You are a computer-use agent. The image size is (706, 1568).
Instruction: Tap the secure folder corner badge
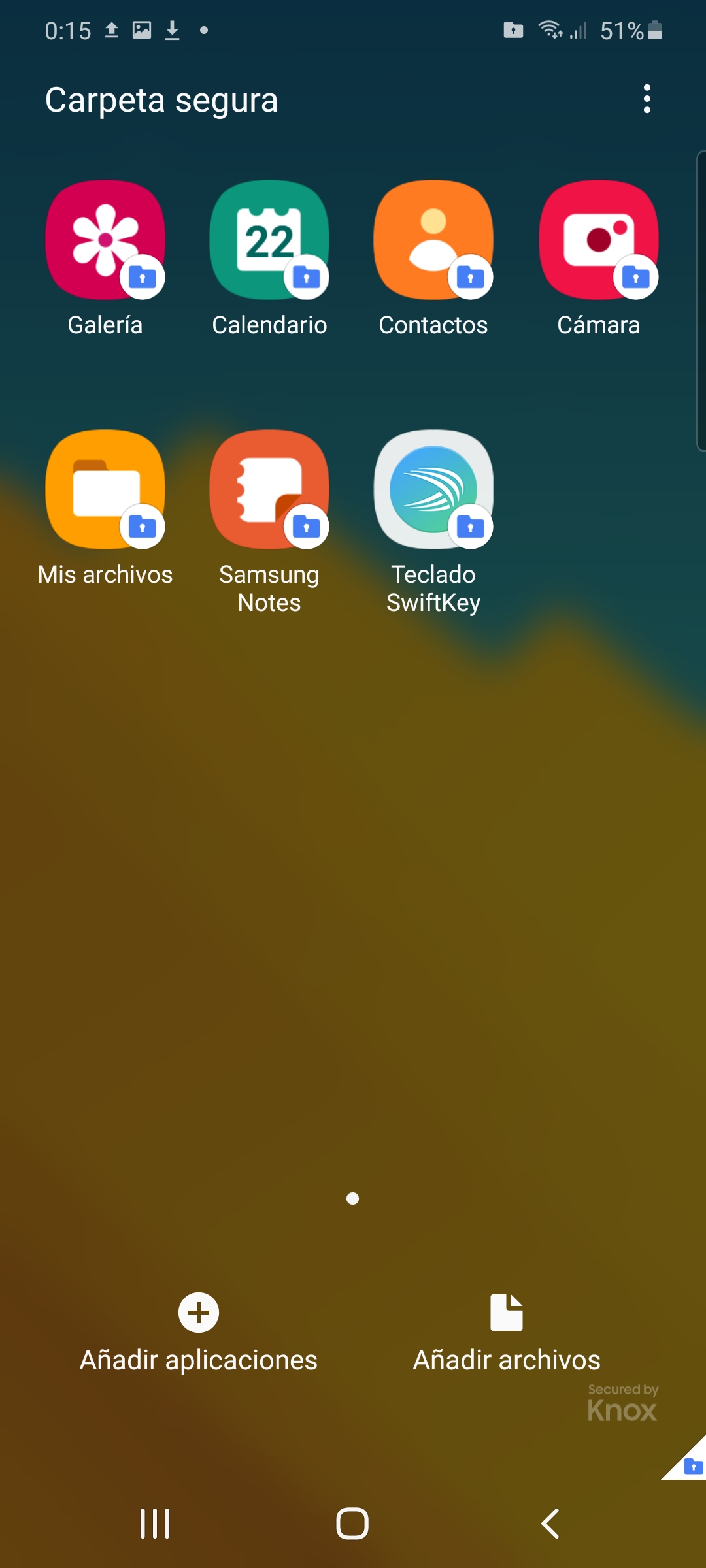click(x=688, y=1461)
